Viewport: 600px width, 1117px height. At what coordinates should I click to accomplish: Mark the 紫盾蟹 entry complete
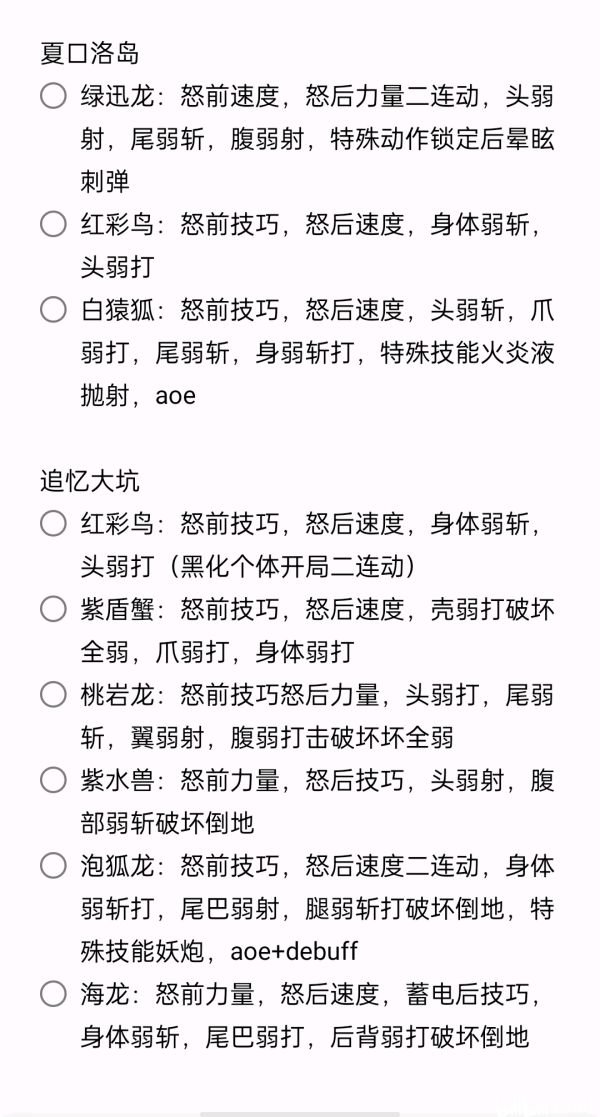click(x=53, y=608)
